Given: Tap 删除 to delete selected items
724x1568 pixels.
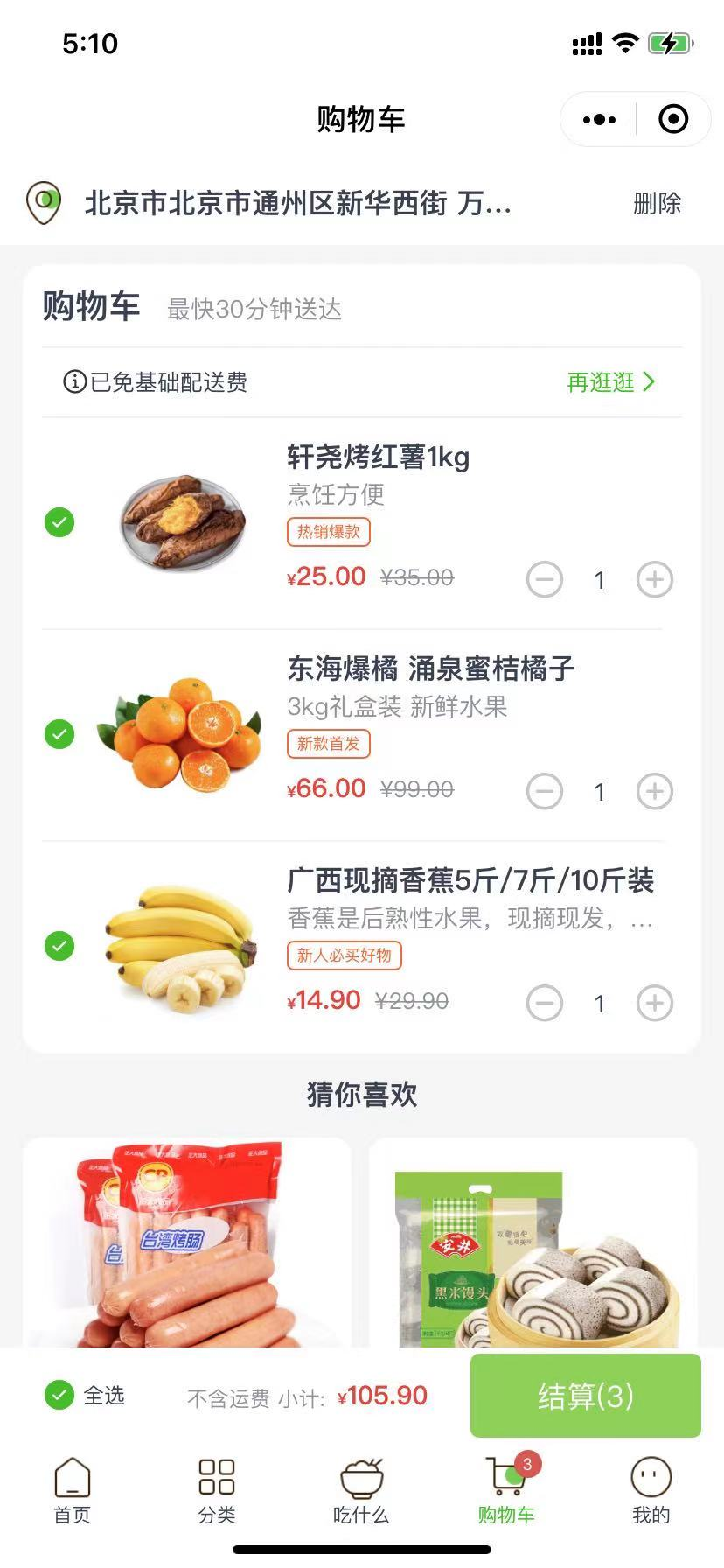Looking at the screenshot, I should (657, 204).
